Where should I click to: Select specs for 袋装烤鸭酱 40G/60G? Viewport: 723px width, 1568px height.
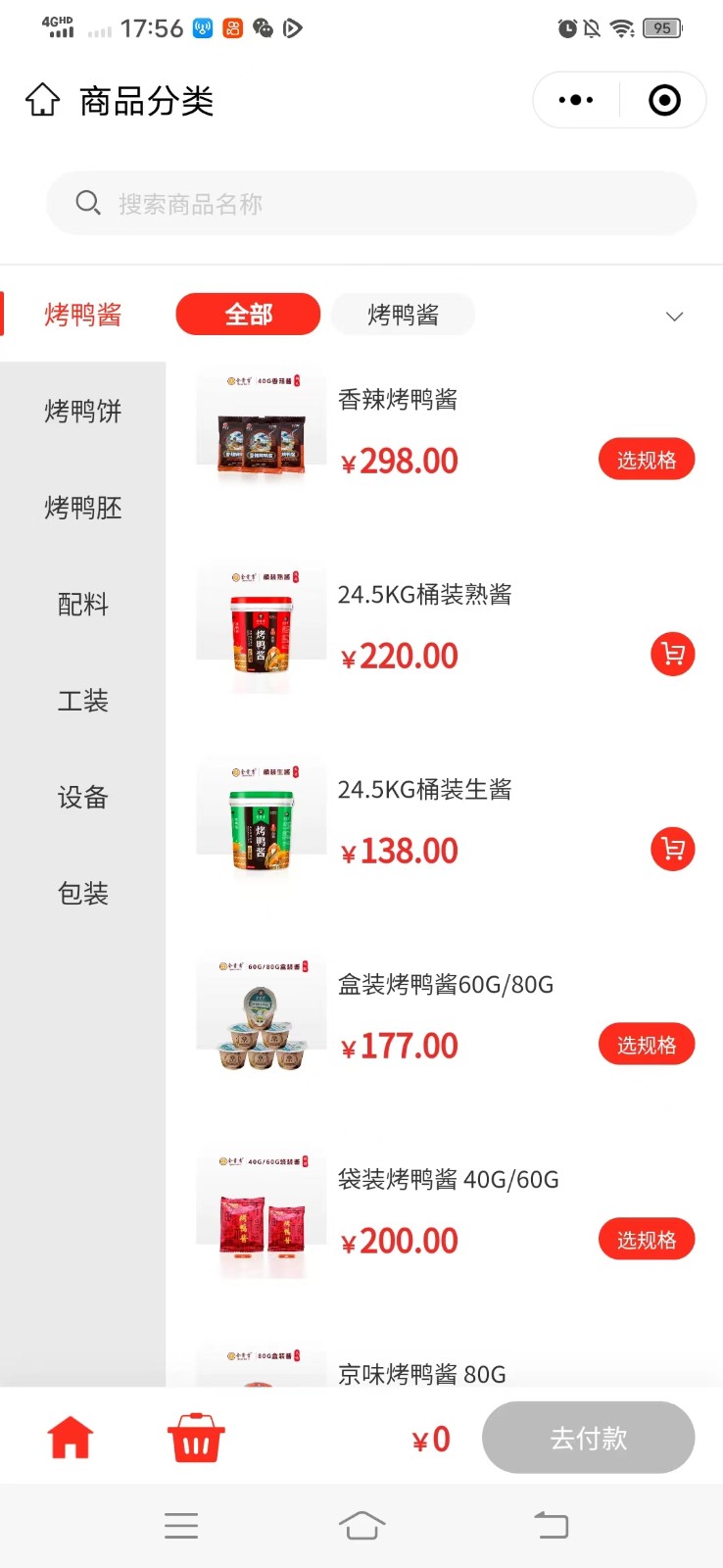click(646, 1240)
